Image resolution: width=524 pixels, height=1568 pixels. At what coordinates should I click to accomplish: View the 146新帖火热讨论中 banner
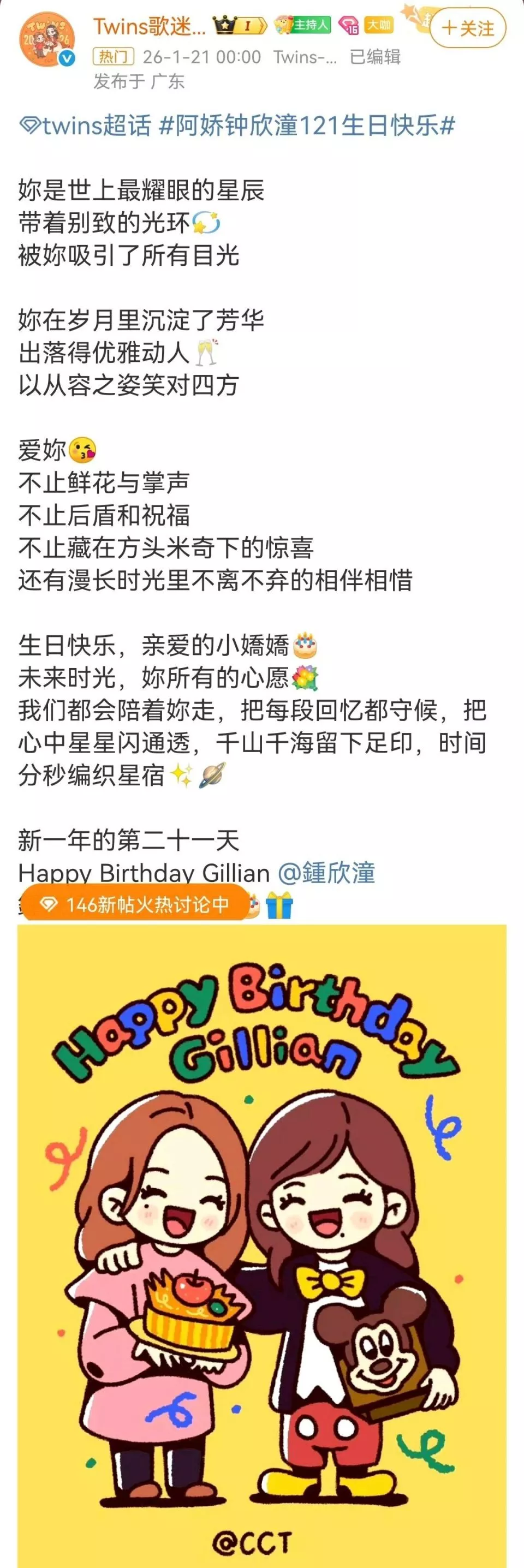click(x=136, y=904)
